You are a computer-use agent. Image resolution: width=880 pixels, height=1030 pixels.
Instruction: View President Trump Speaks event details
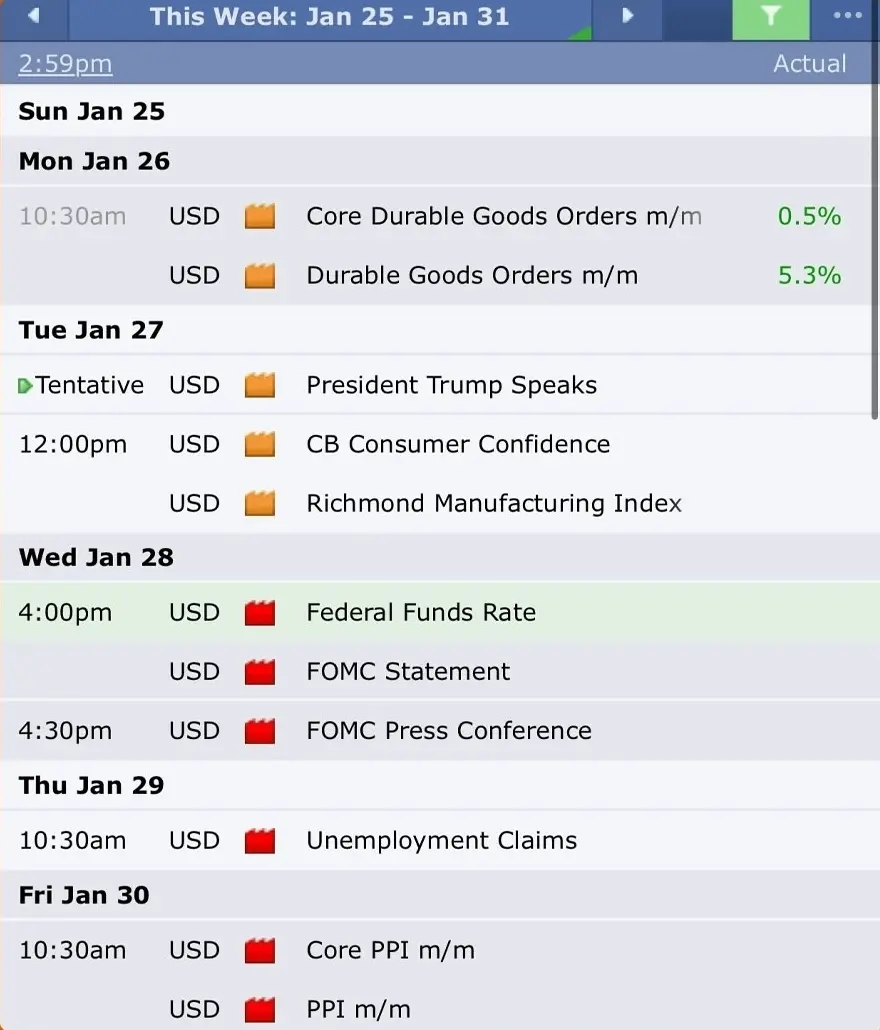tap(451, 385)
